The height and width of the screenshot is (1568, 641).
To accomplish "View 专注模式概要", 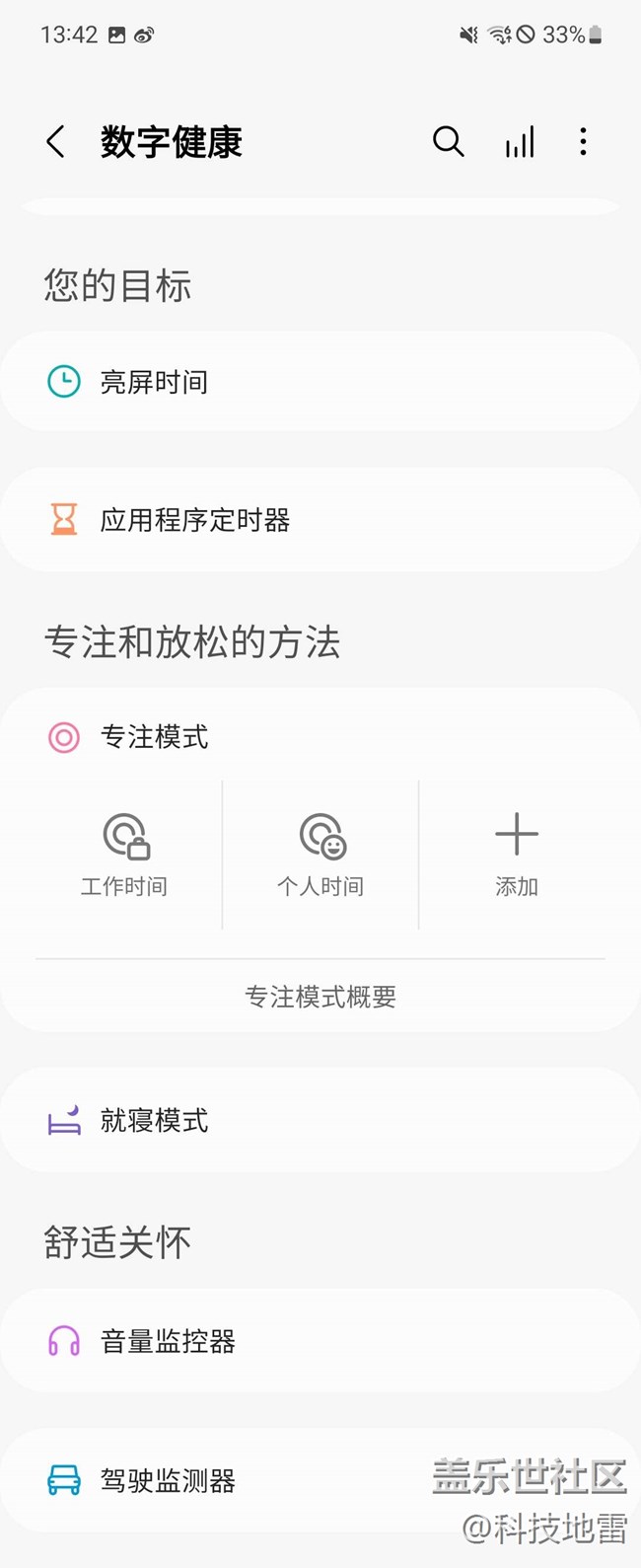I will [x=320, y=997].
